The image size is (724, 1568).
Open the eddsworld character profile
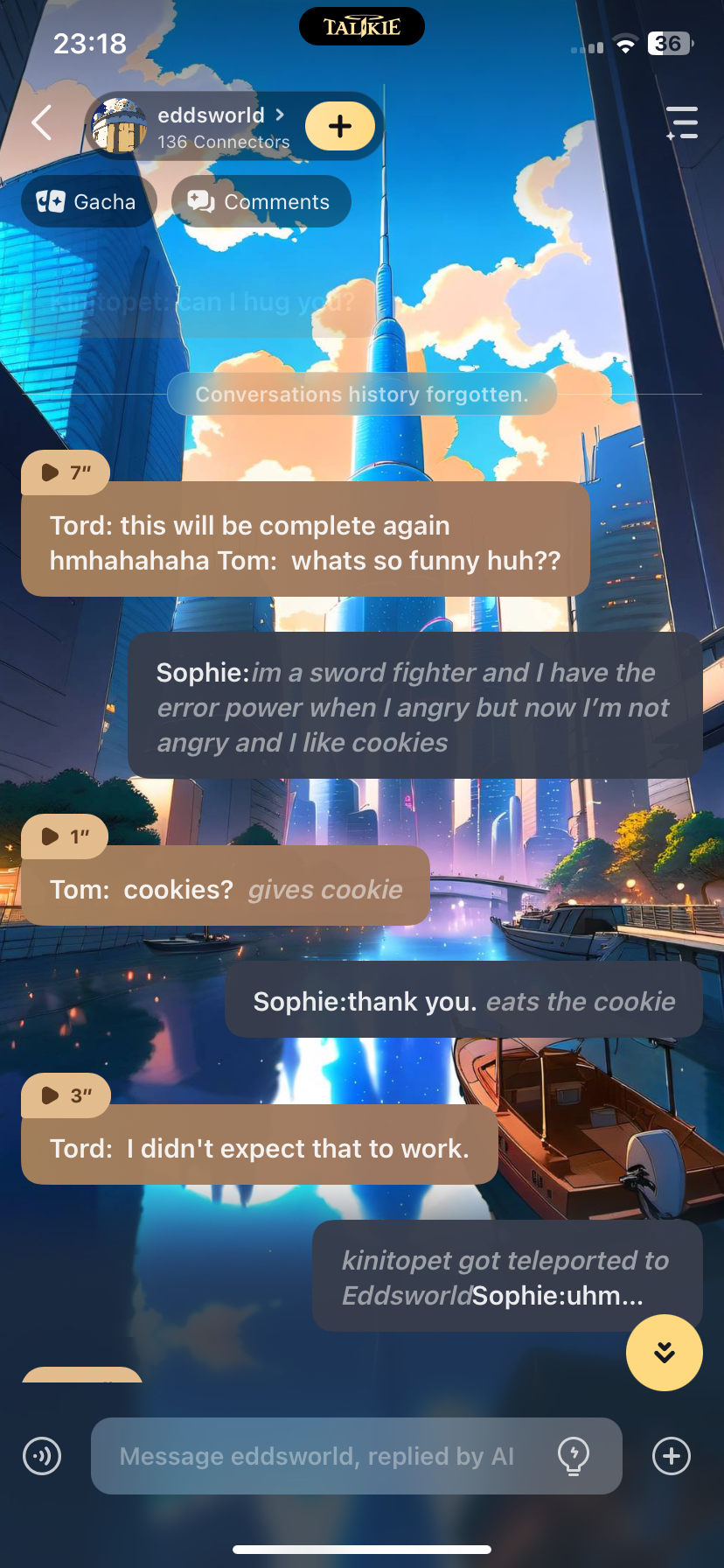(210, 126)
